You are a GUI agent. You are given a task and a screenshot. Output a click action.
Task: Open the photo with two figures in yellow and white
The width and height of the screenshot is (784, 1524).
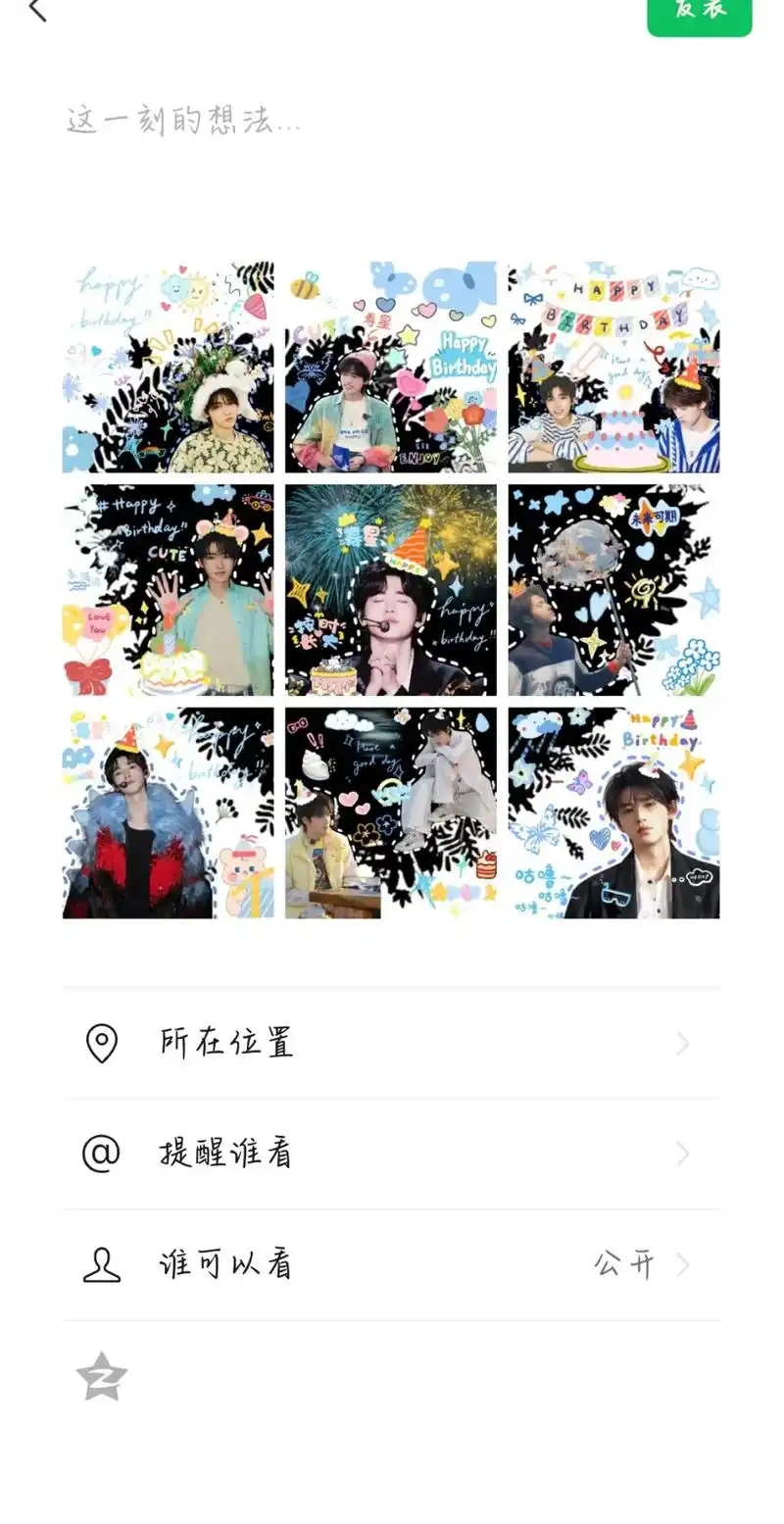click(x=391, y=812)
